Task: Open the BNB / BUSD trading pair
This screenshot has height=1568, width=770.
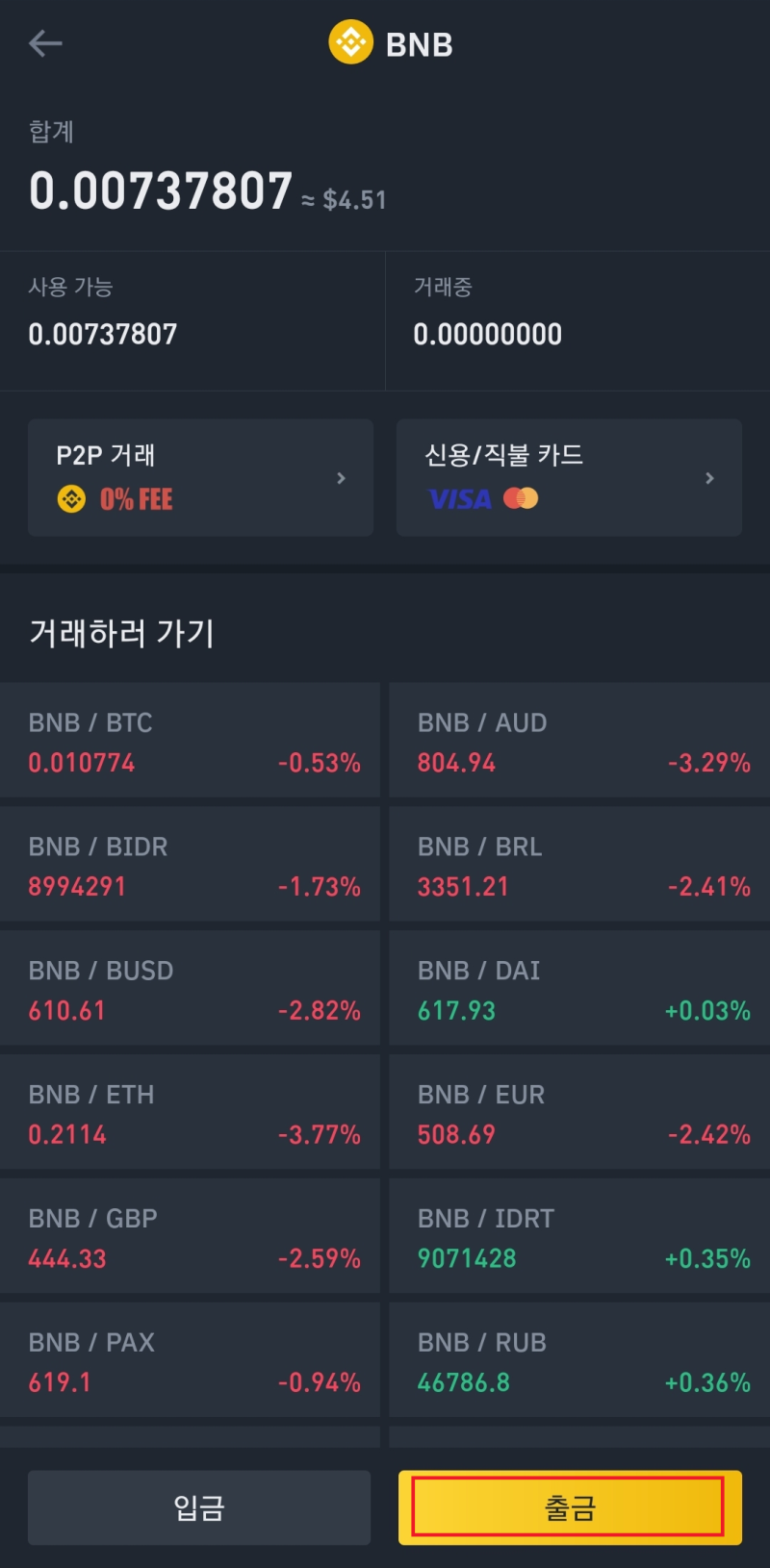Action: click(190, 988)
